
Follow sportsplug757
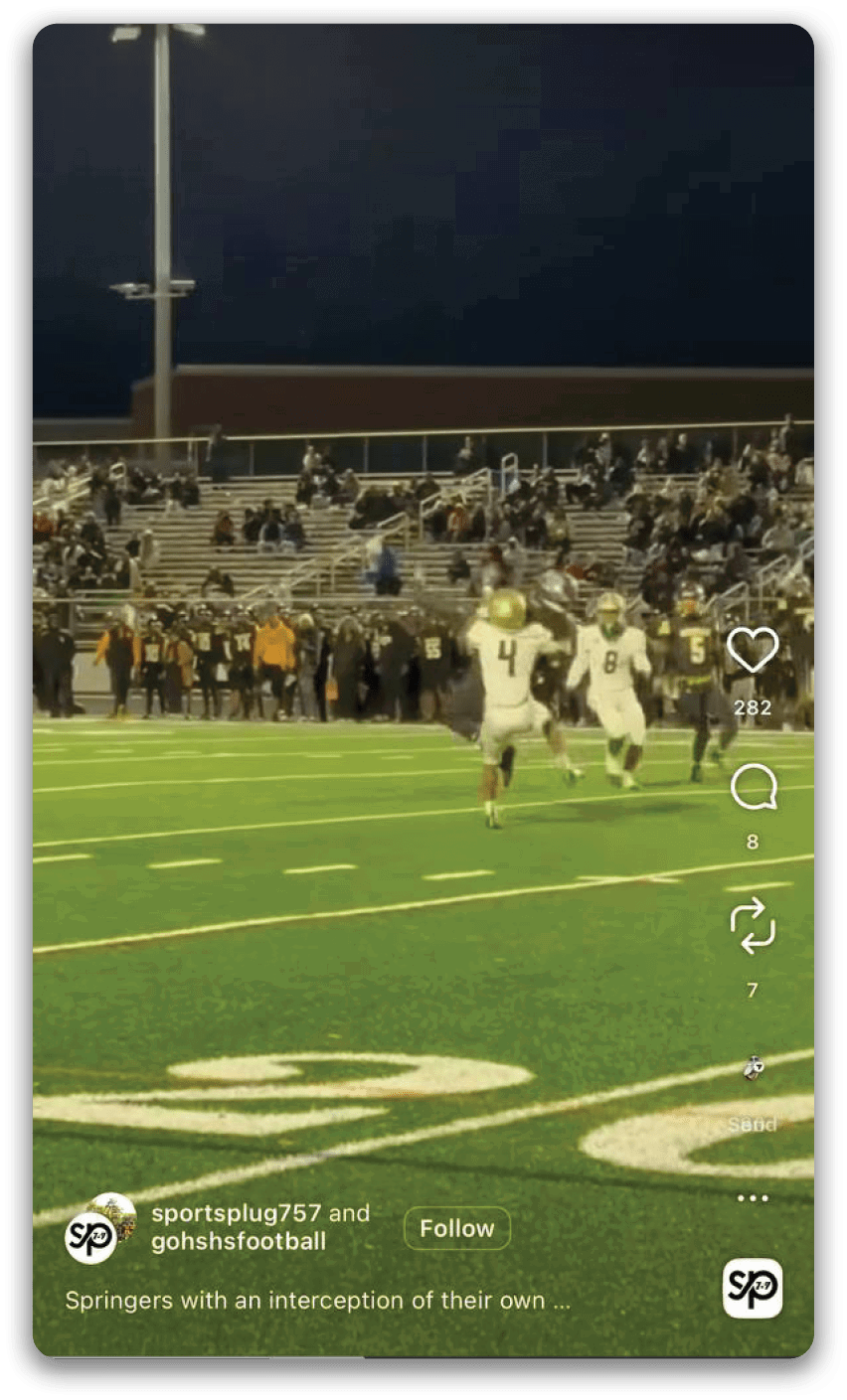[456, 1229]
